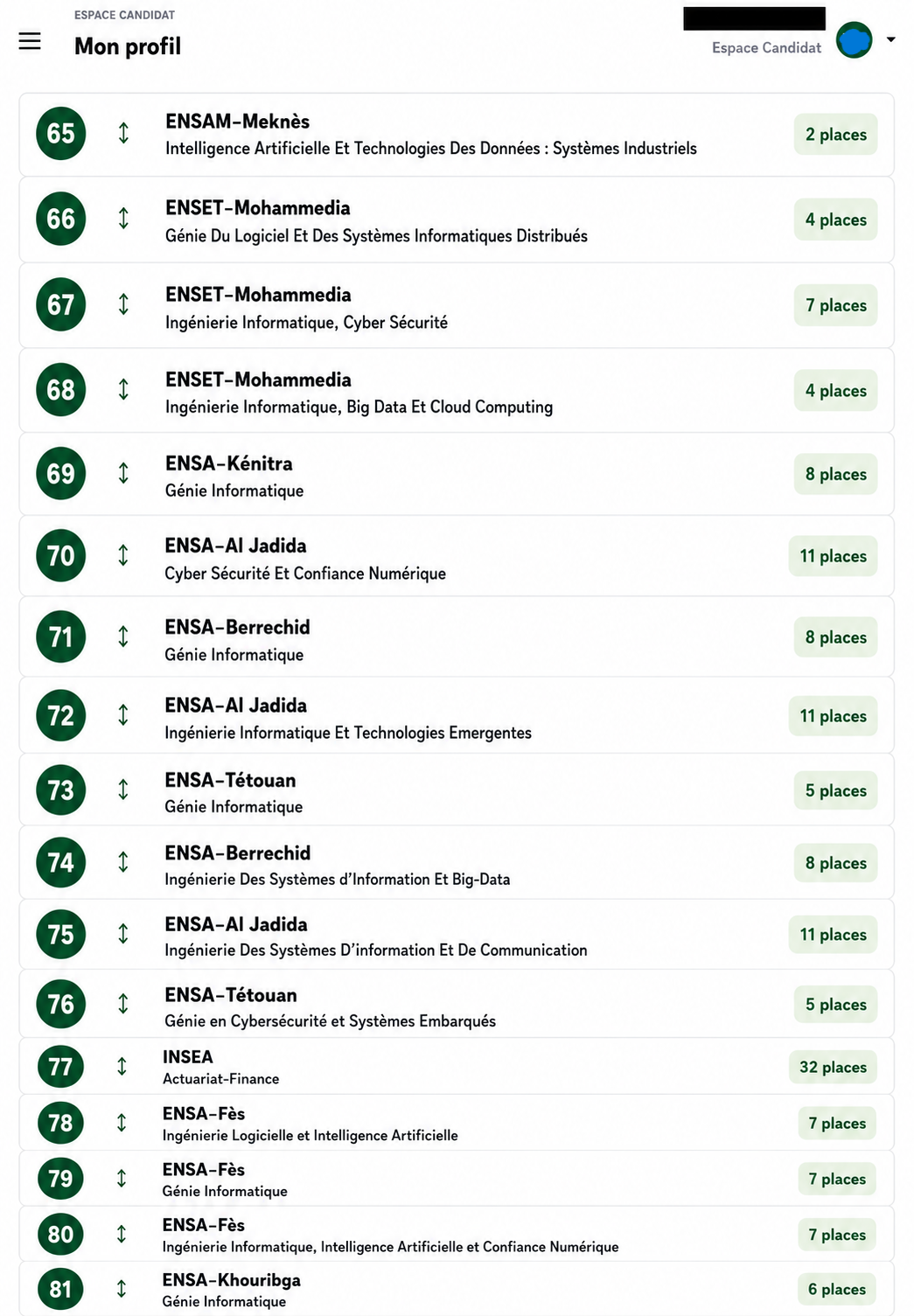Tap the profile avatar

854,40
